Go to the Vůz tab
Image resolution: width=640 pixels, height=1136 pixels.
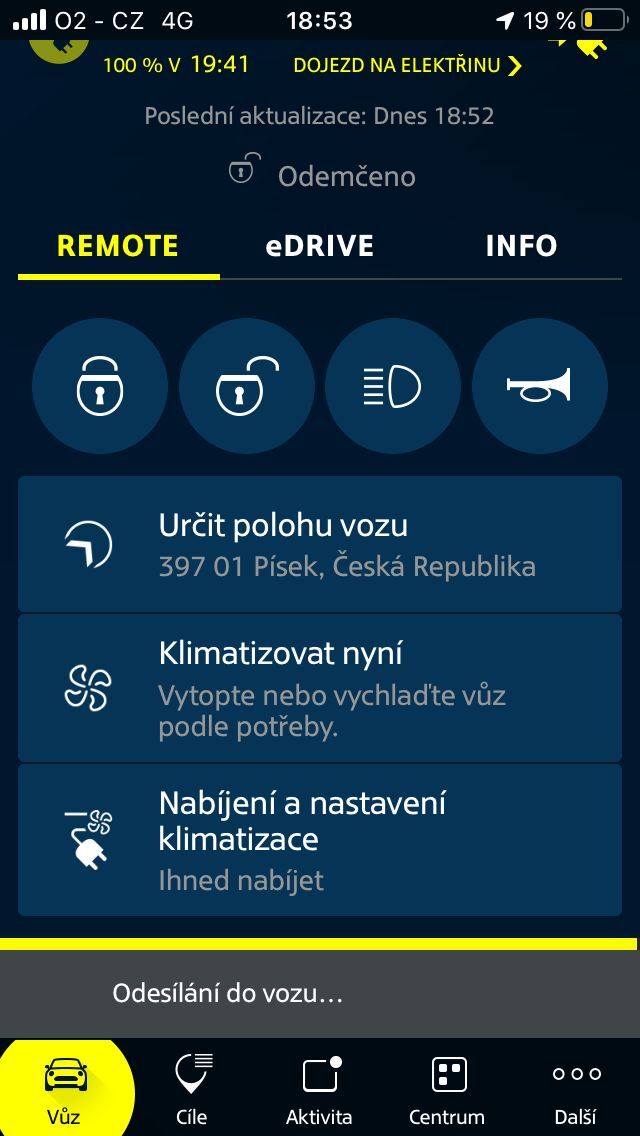pos(64,1090)
